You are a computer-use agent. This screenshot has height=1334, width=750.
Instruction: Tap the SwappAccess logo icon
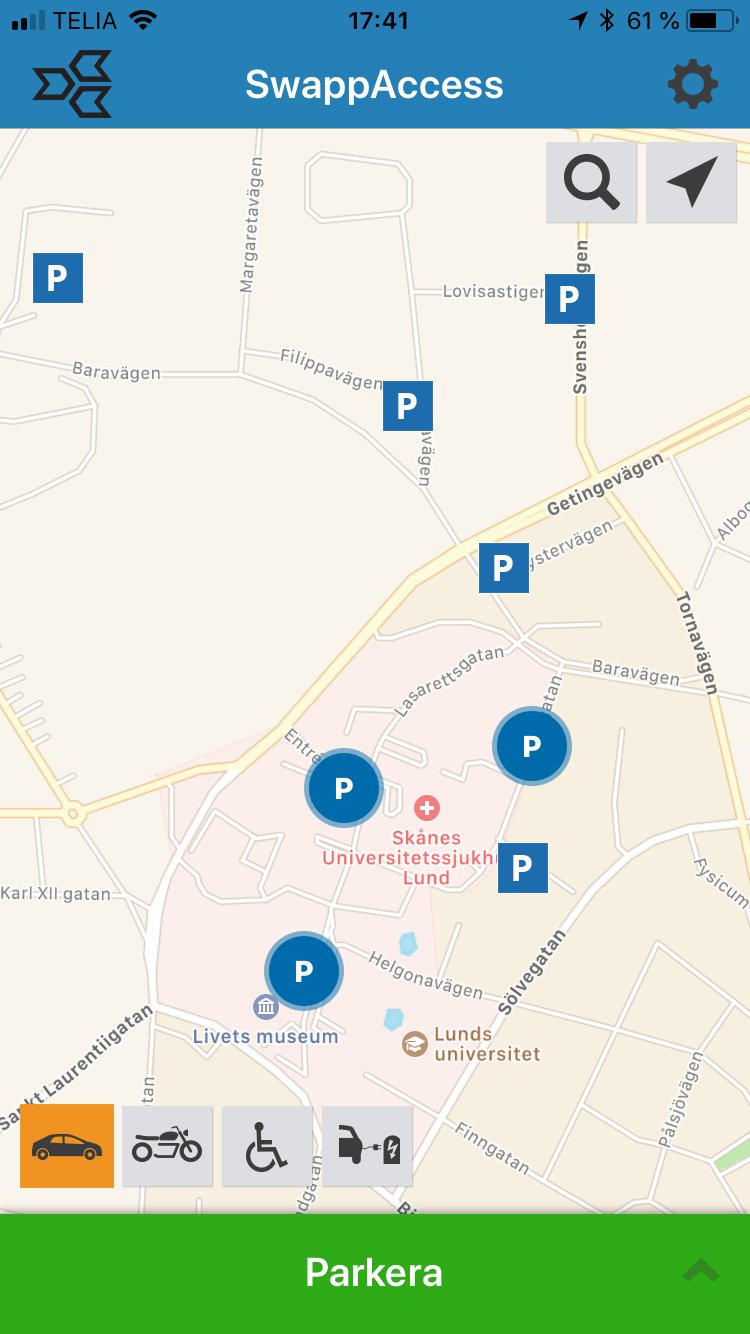[x=73, y=84]
